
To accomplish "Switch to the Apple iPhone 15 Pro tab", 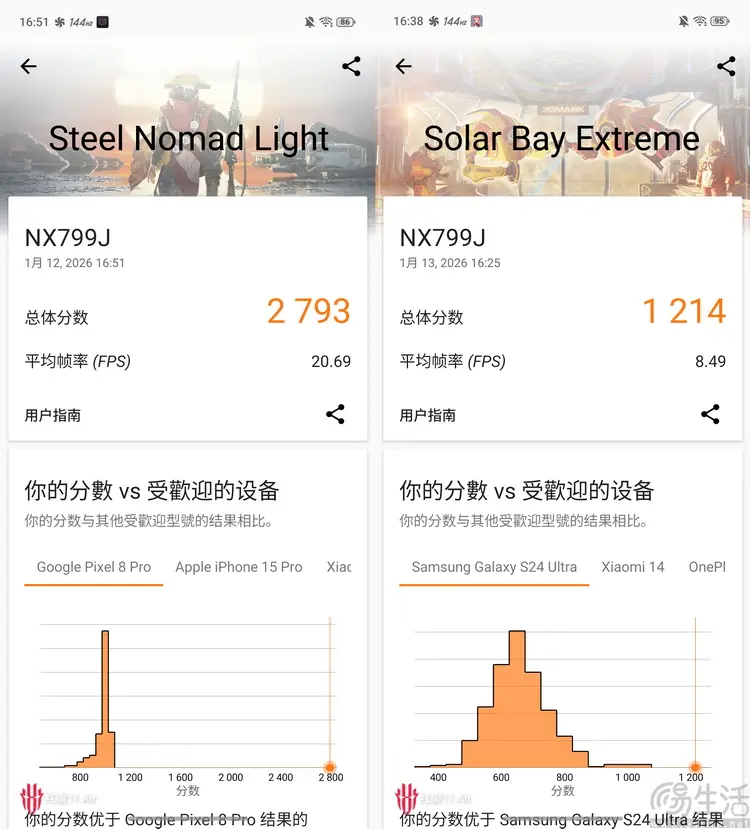I will (239, 567).
